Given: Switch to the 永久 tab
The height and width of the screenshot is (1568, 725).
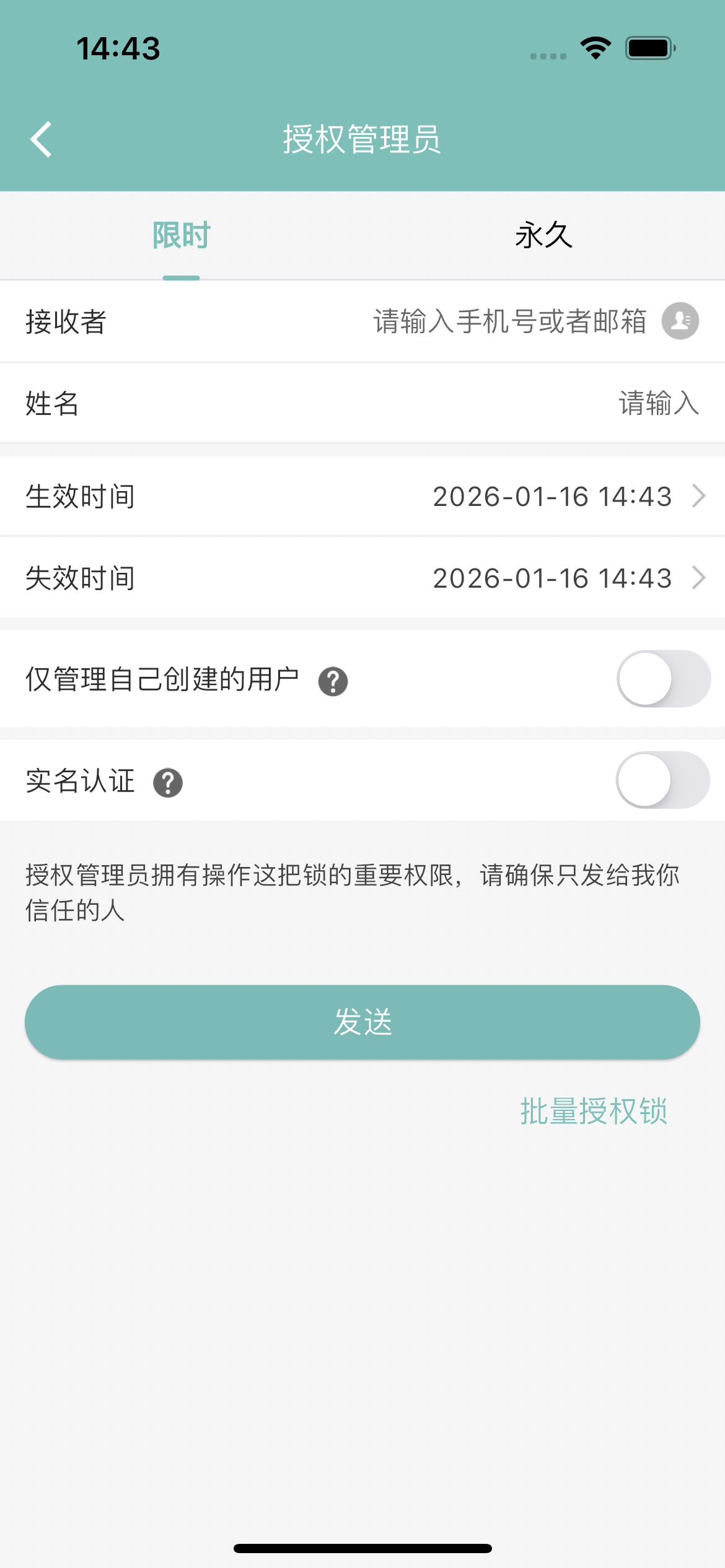Looking at the screenshot, I should [543, 235].
